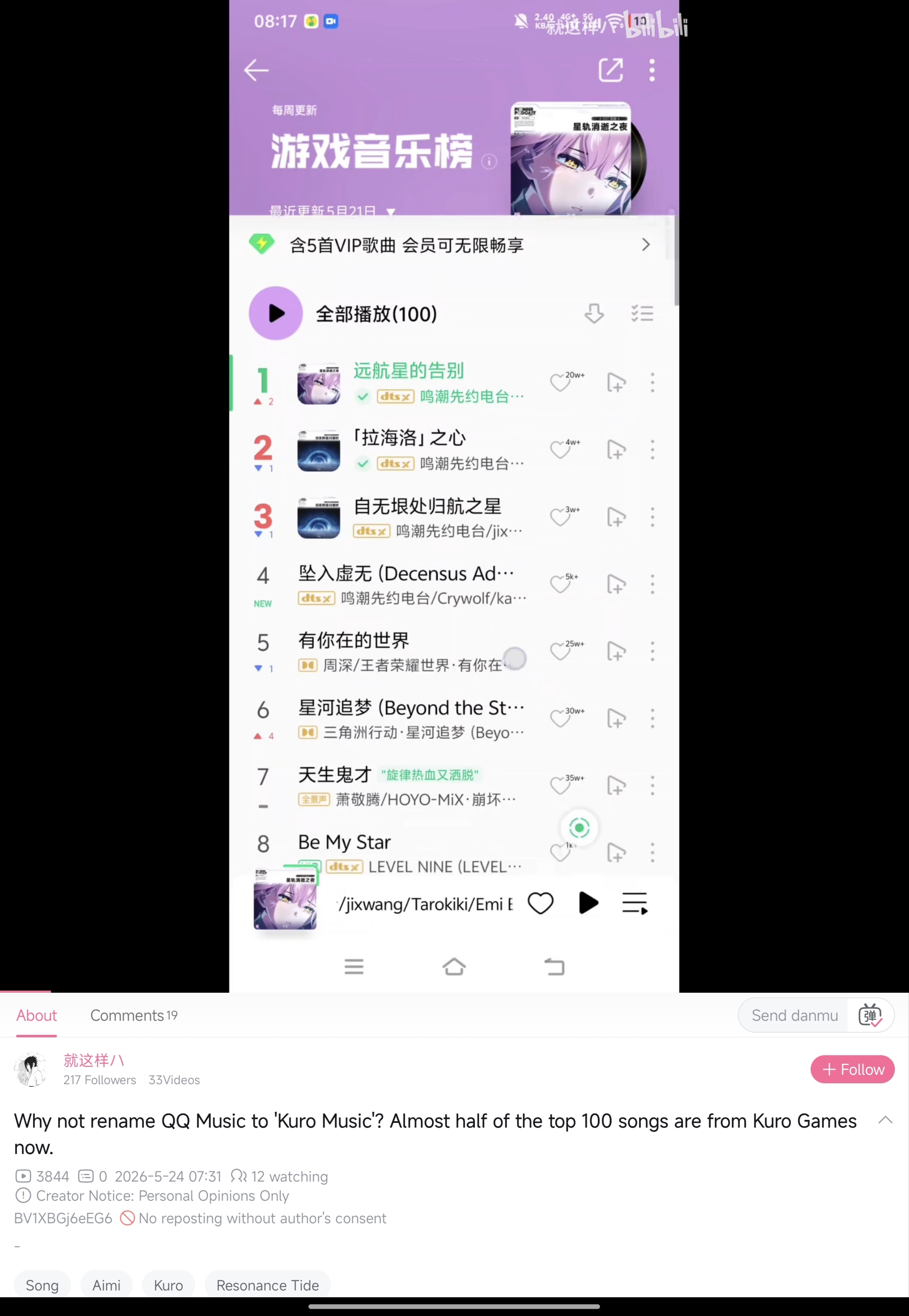Select the About tab
Image resolution: width=909 pixels, height=1316 pixels.
[37, 1015]
